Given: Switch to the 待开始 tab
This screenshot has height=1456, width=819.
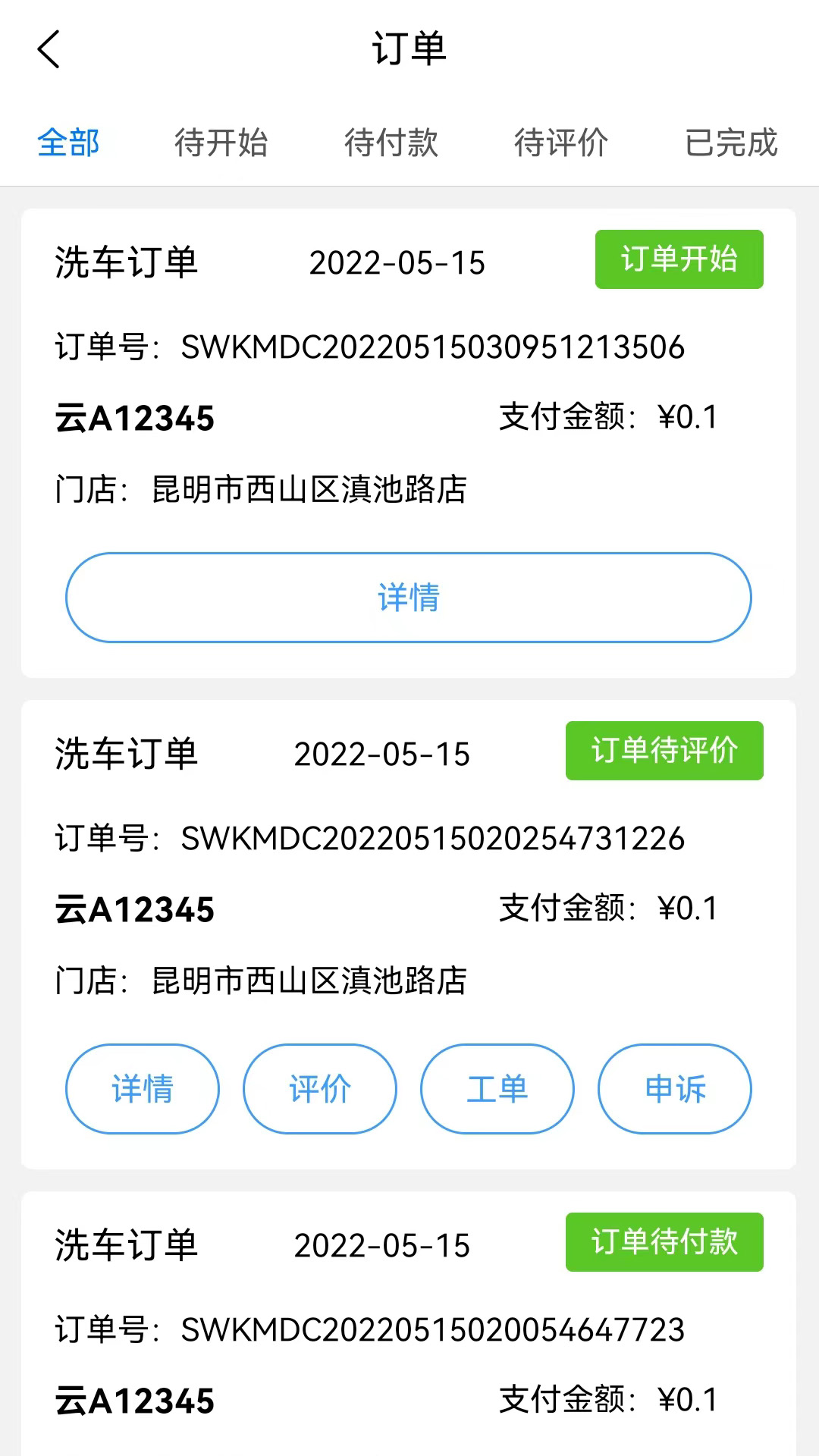Looking at the screenshot, I should [x=221, y=143].
